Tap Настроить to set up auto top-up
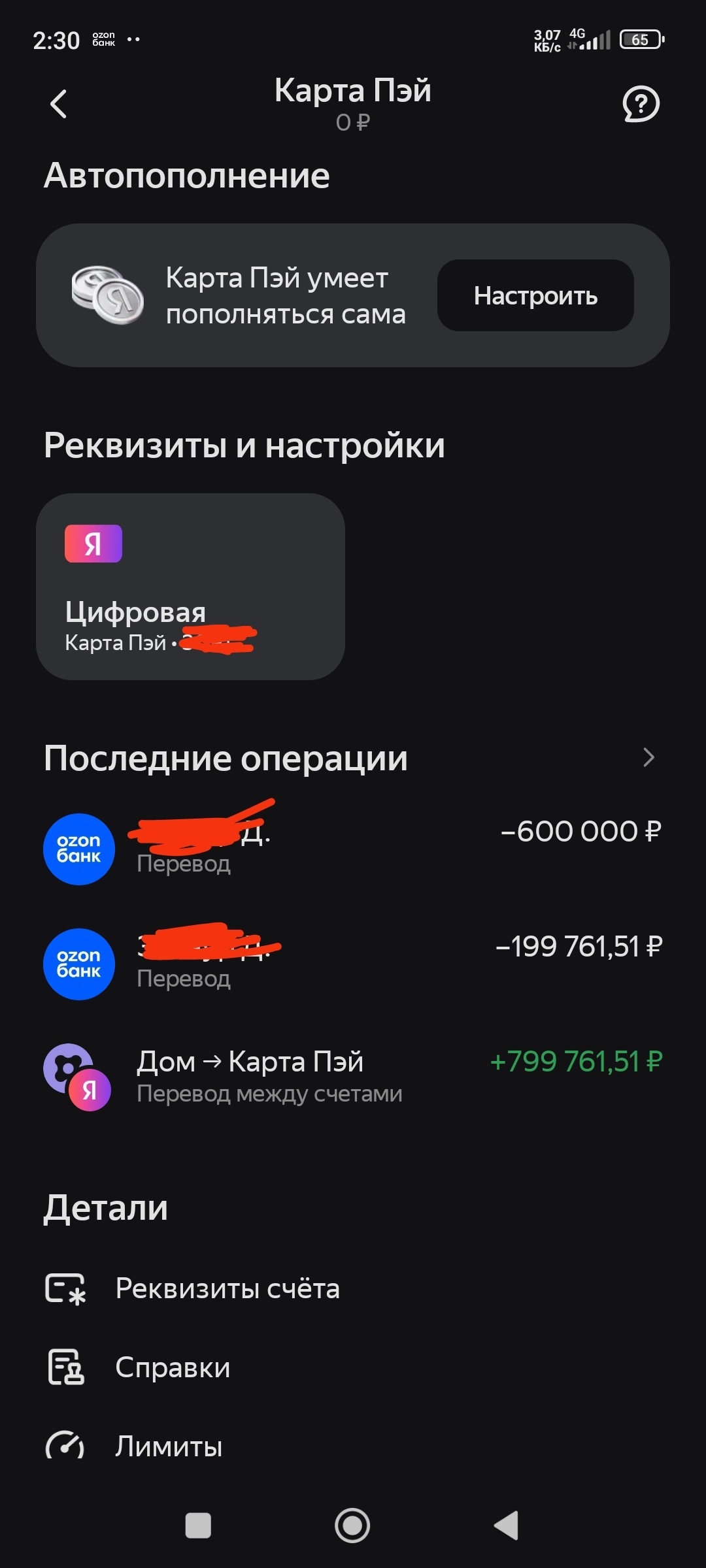The width and height of the screenshot is (706, 1568). 535,296
